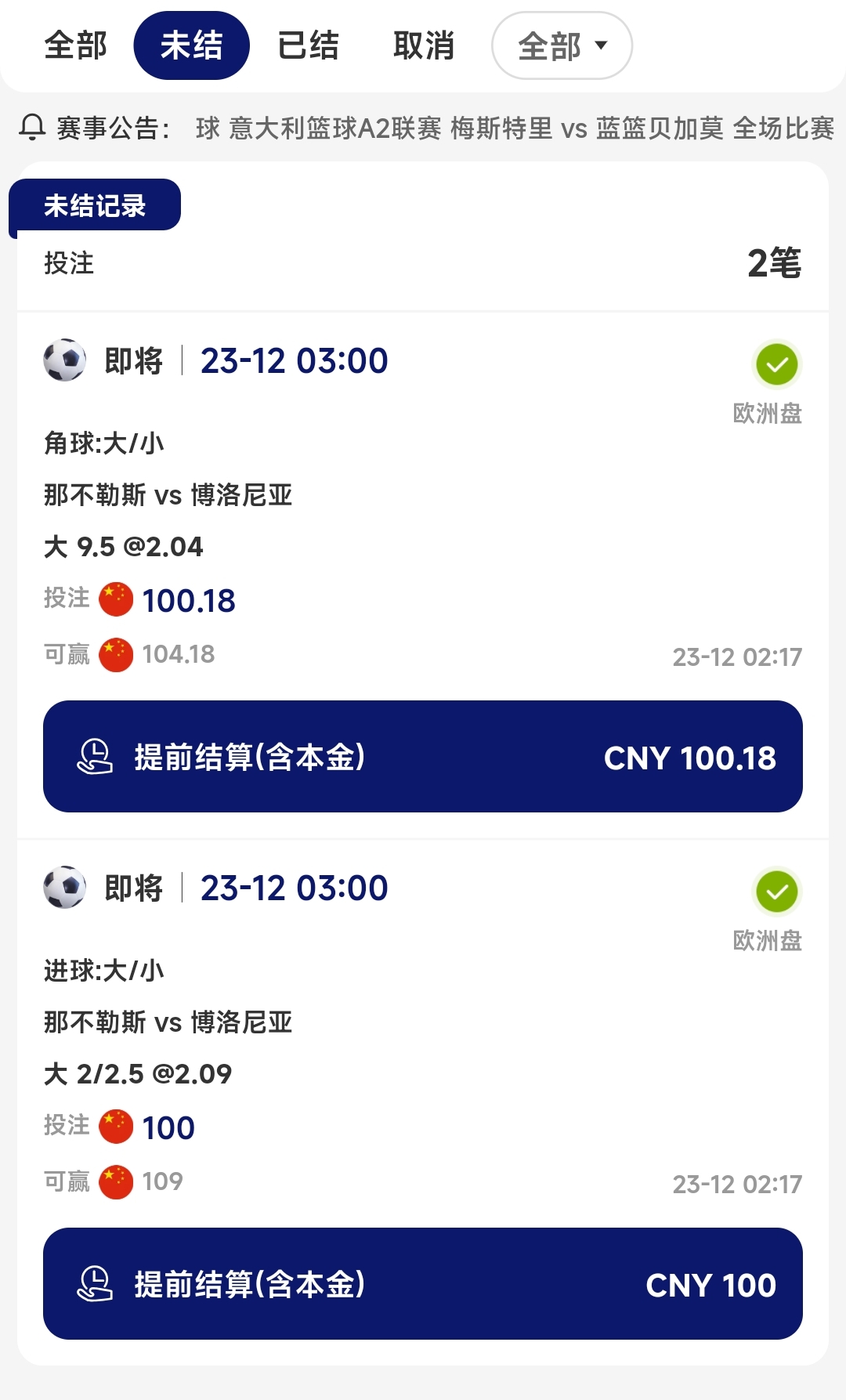The height and width of the screenshot is (1400, 846).
Task: Click the soccer ball icon on the second bet
Action: point(66,888)
